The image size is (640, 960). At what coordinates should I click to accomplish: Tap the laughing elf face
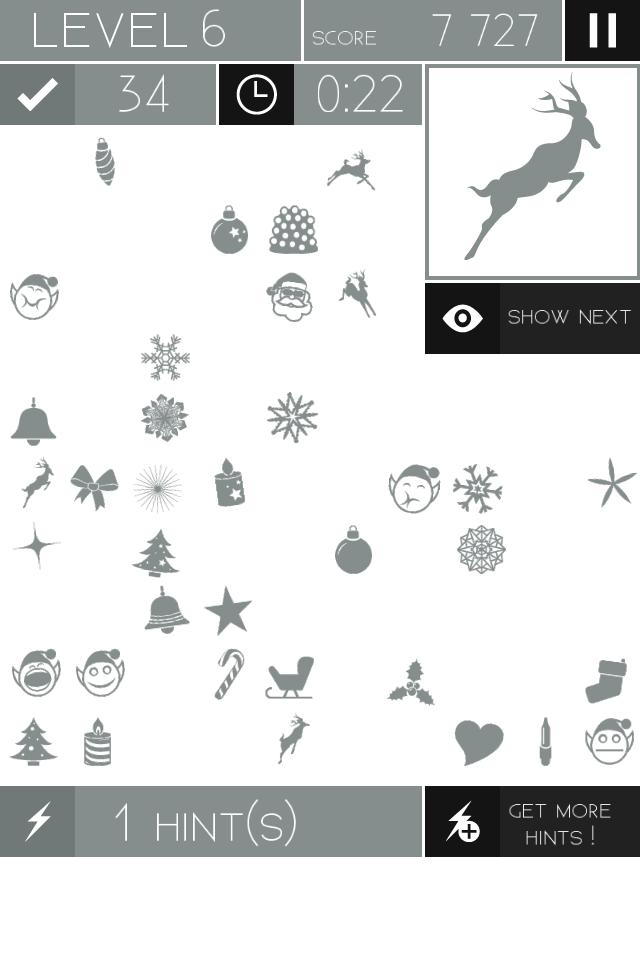coord(36,672)
